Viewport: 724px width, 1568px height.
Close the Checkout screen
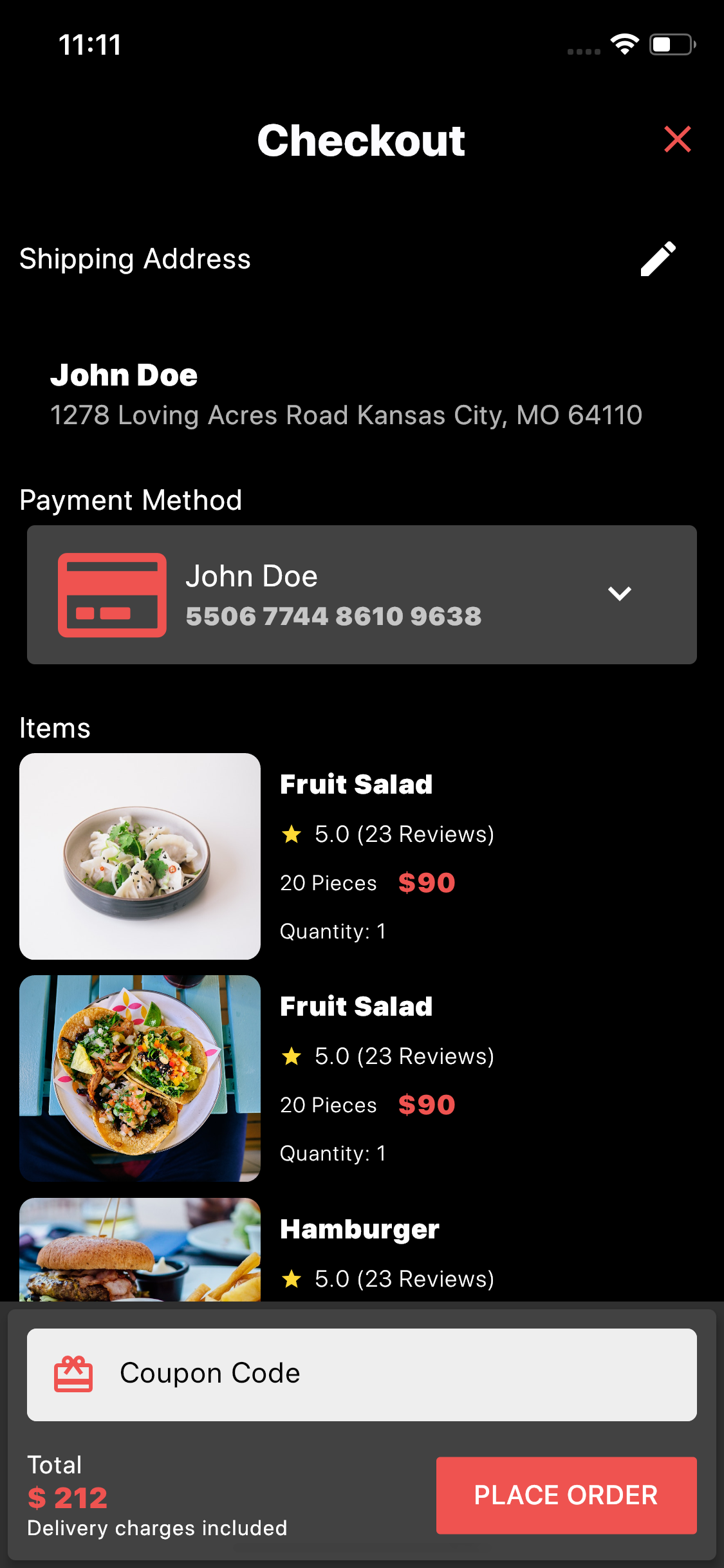(x=677, y=139)
